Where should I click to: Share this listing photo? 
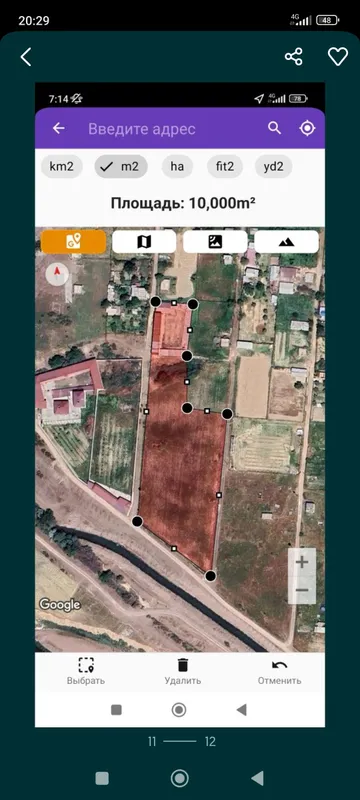(x=294, y=57)
